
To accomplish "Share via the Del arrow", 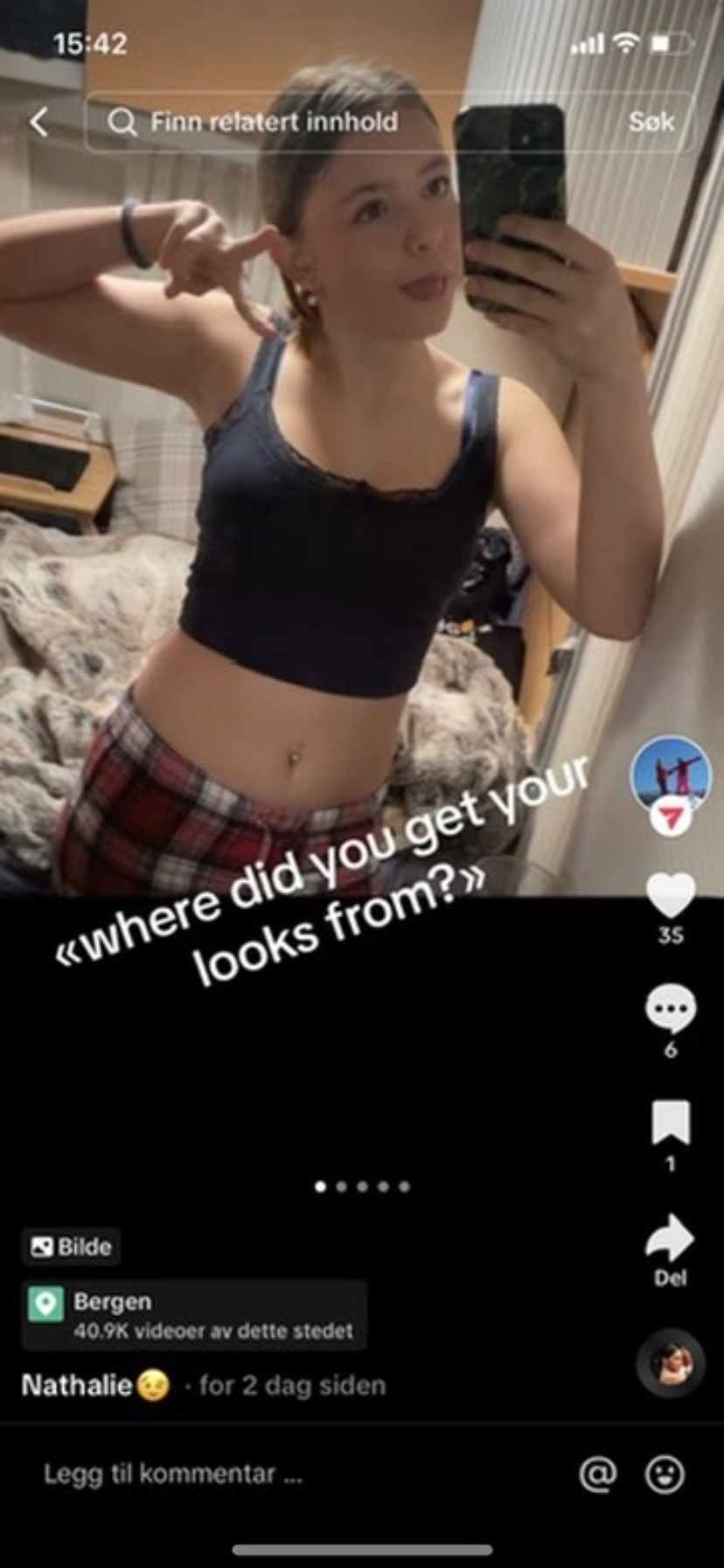I will (x=671, y=1239).
